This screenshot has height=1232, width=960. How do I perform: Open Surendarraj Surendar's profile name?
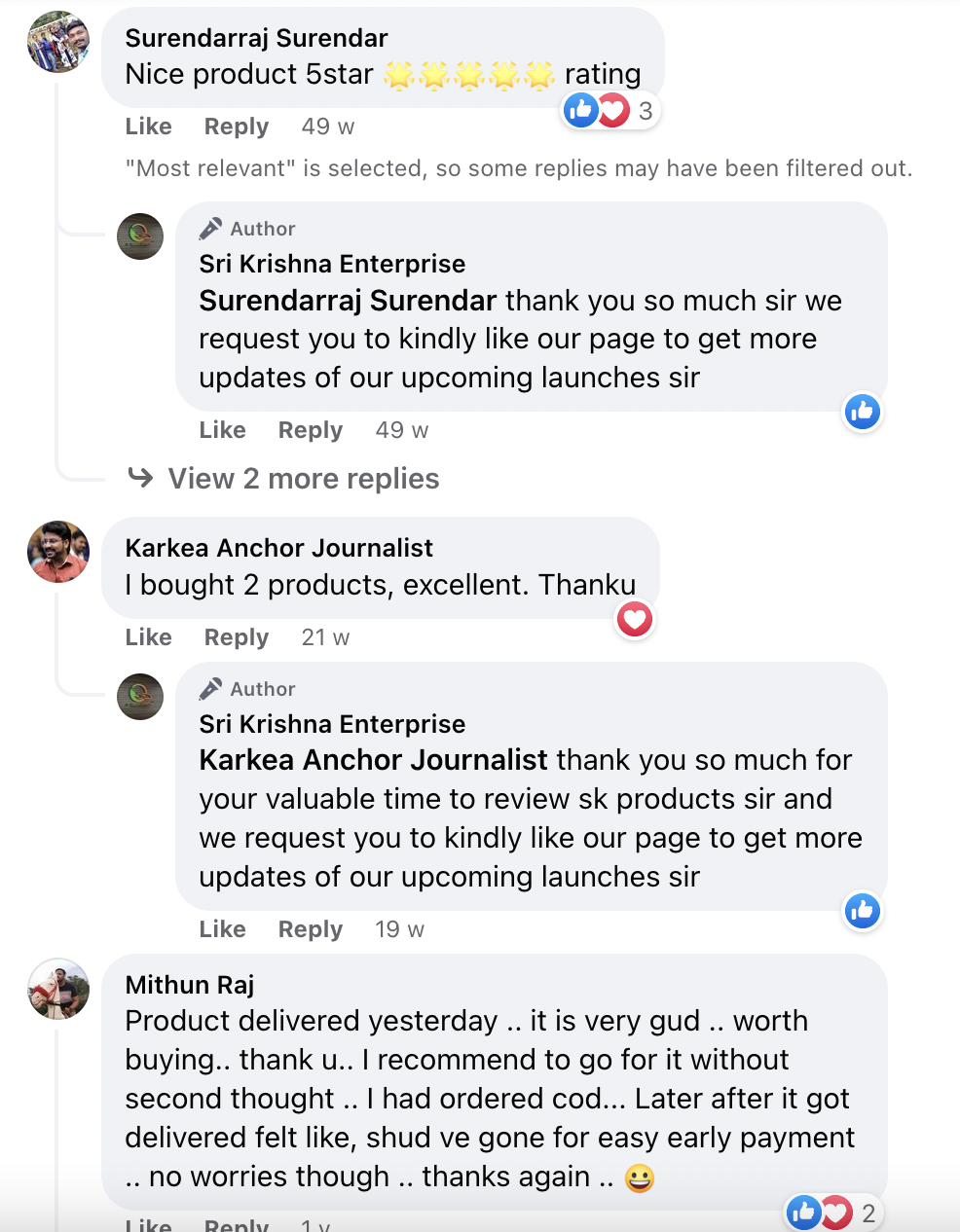pyautogui.click(x=256, y=38)
